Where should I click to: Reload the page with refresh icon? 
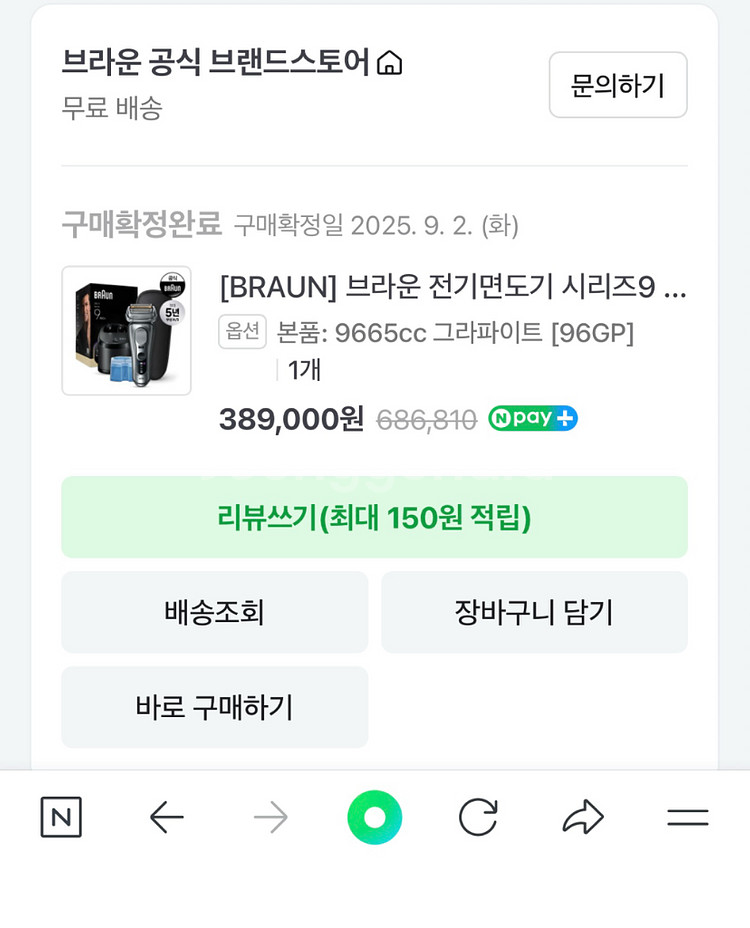(478, 817)
